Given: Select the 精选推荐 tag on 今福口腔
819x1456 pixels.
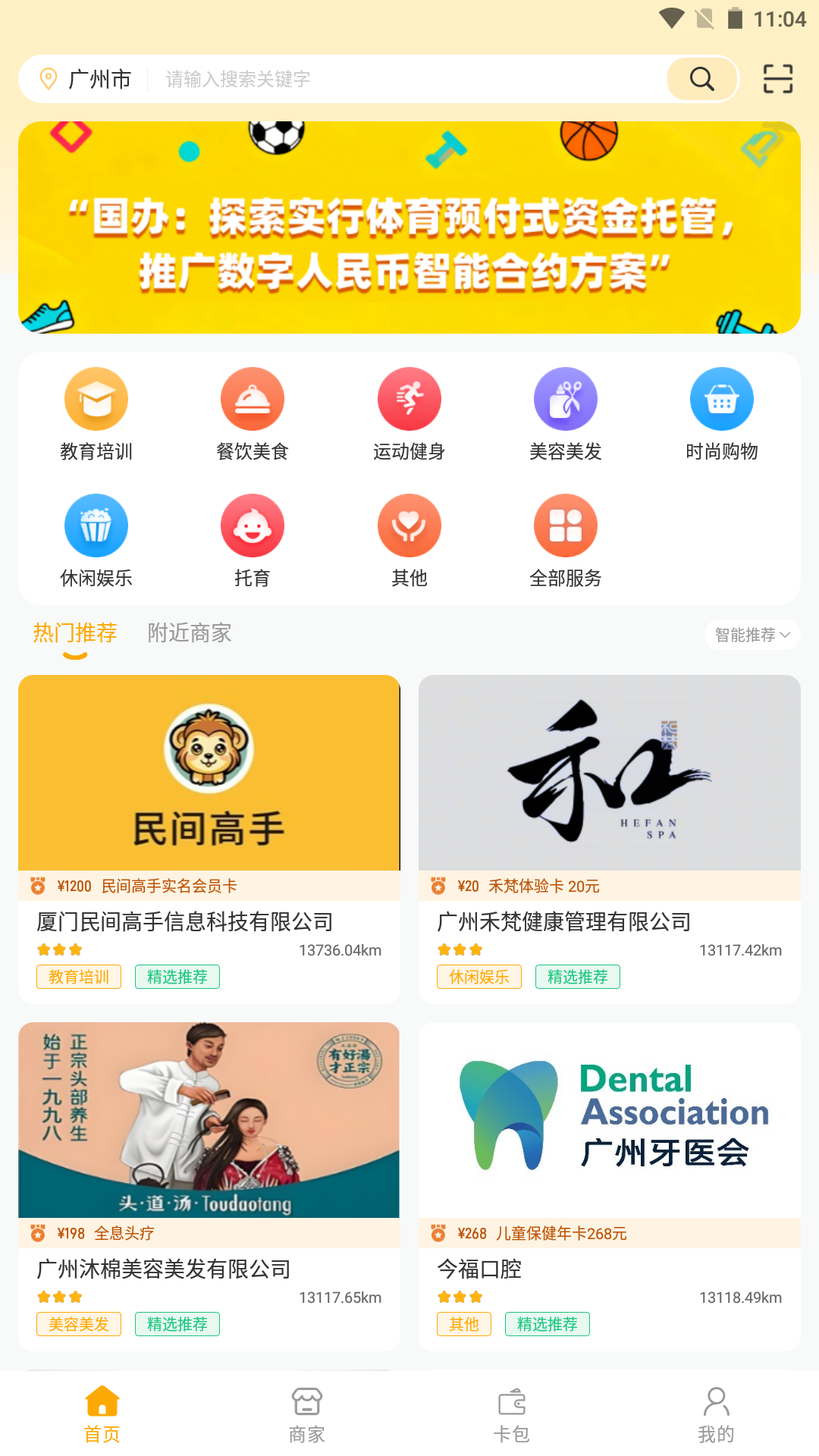Looking at the screenshot, I should point(547,1324).
